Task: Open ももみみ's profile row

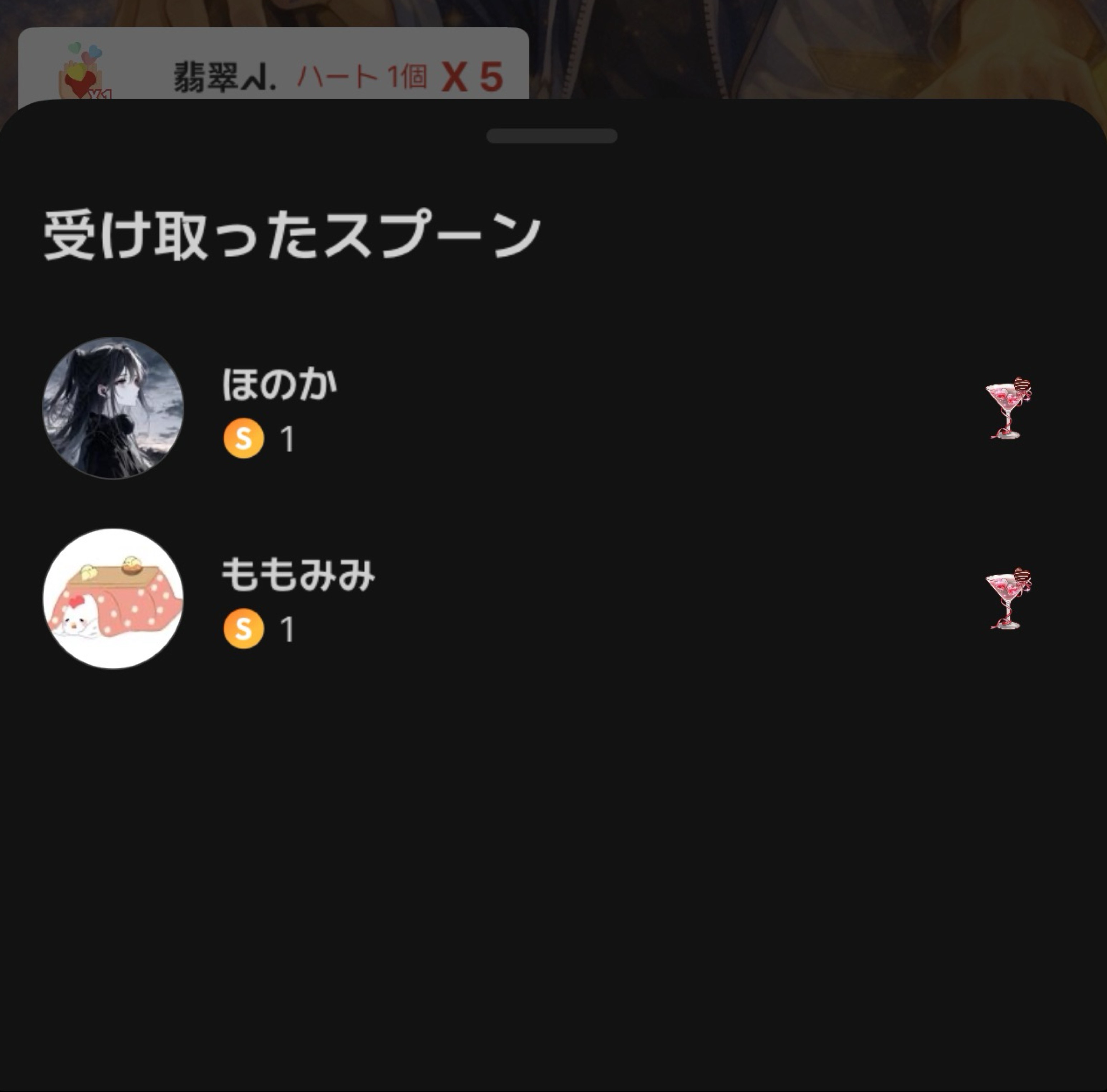Action: tap(298, 575)
